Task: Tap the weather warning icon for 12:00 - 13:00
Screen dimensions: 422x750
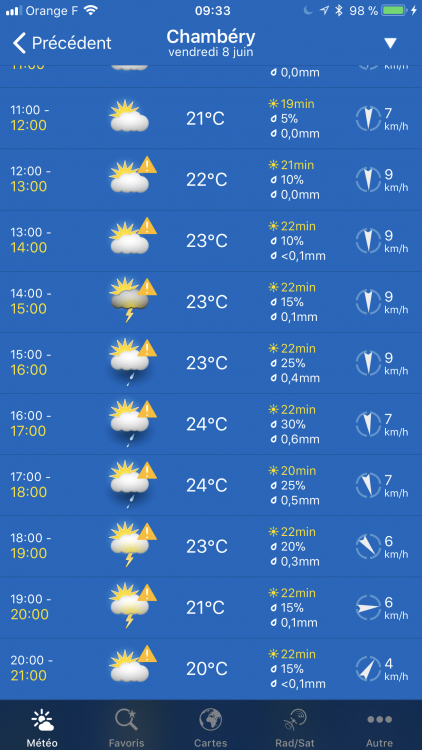Action: 147,165
